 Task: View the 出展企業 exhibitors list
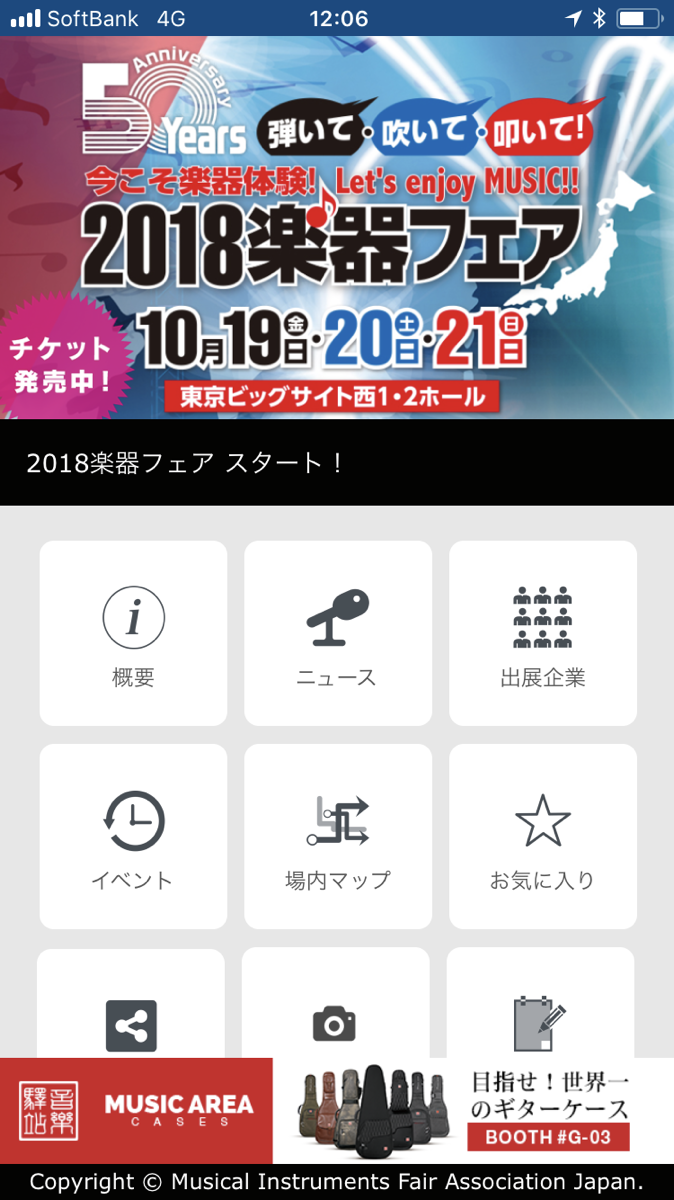pyautogui.click(x=543, y=633)
